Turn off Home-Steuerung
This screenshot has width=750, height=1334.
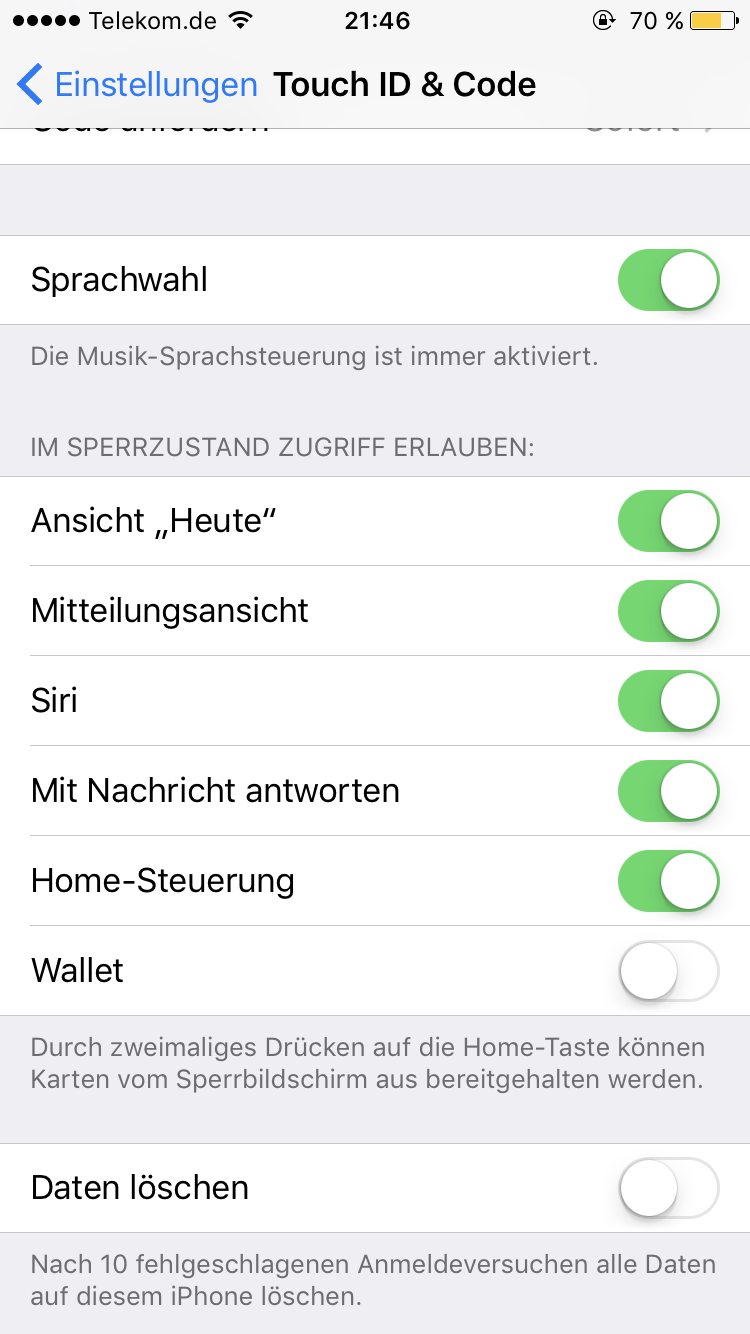pos(668,881)
